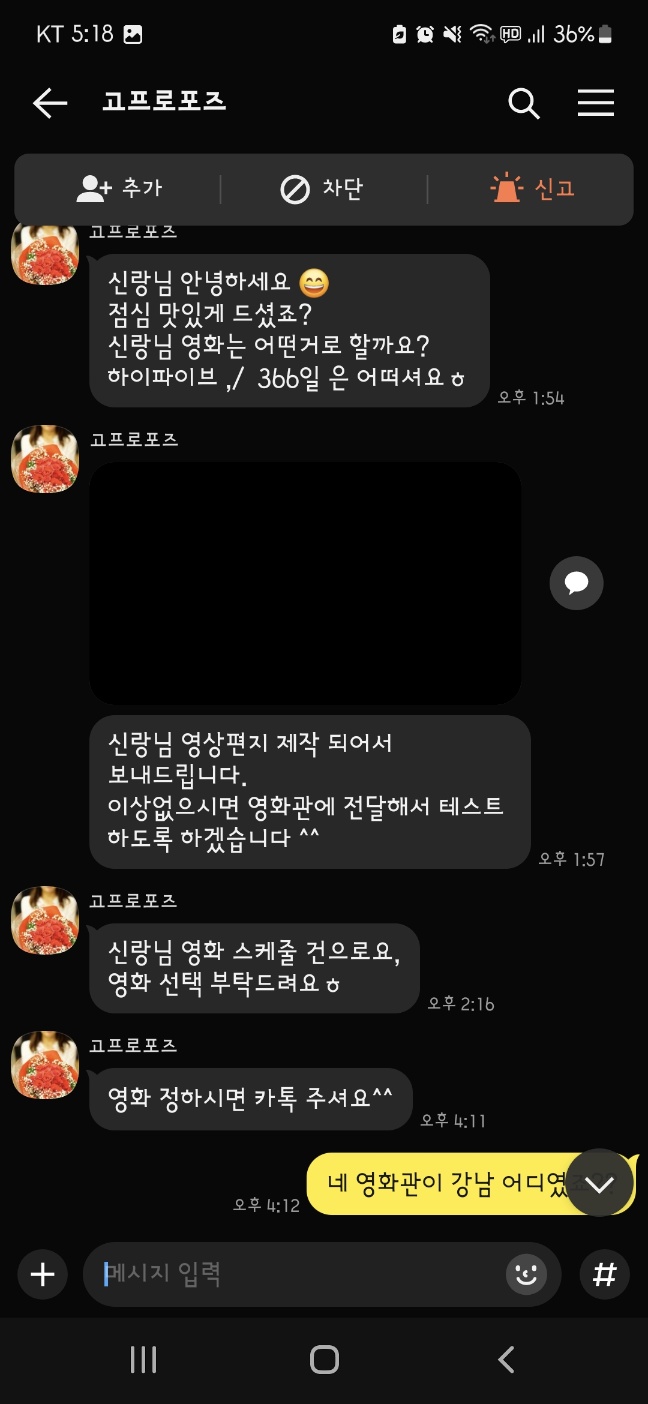Add 고프로포즈 as a friend via 추가
The height and width of the screenshot is (1404, 648).
click(x=119, y=188)
